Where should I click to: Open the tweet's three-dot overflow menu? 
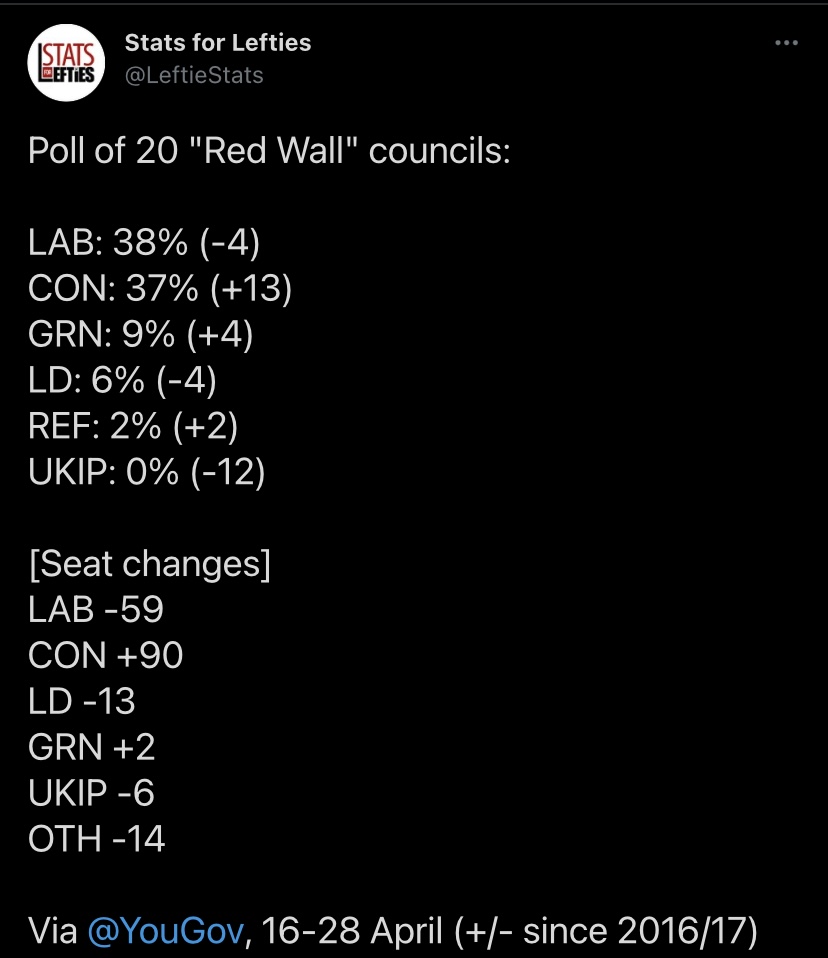(786, 43)
